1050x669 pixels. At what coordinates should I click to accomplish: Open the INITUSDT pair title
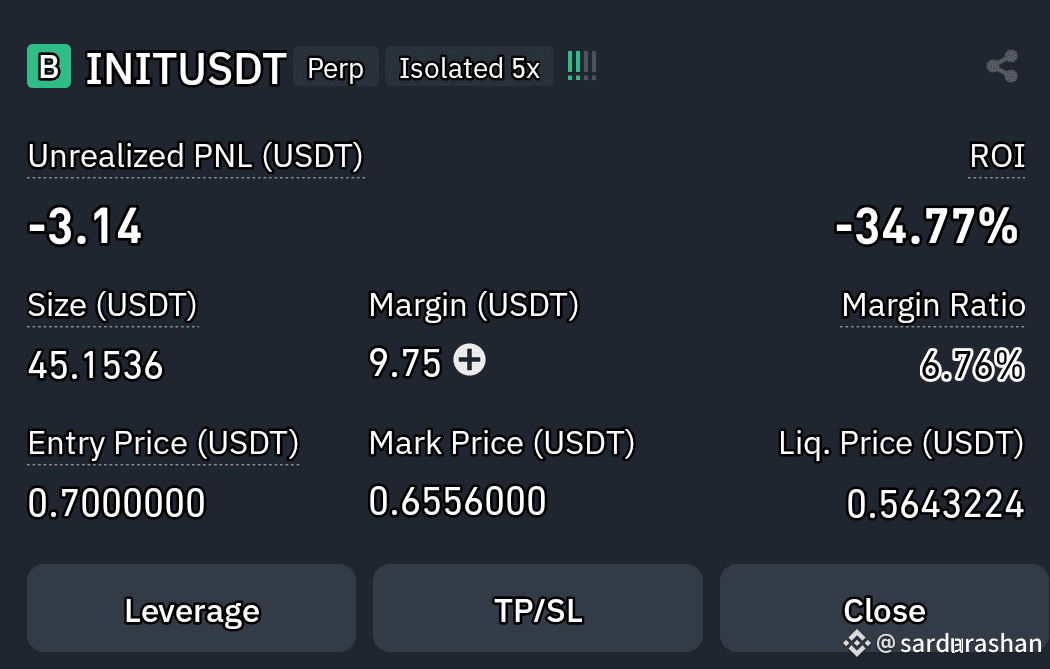(186, 68)
